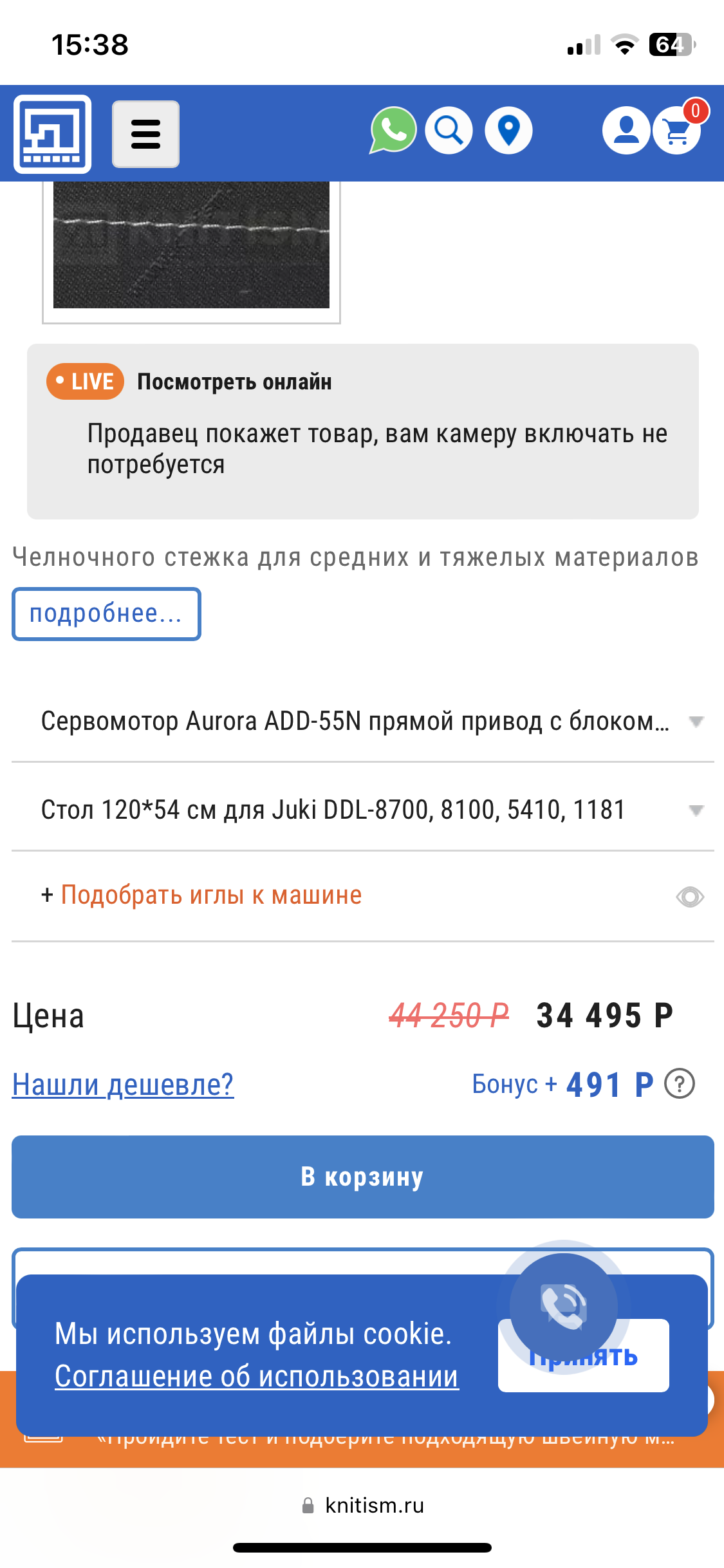Tap the search magnifier icon
This screenshot has width=724, height=1568.
(449, 131)
